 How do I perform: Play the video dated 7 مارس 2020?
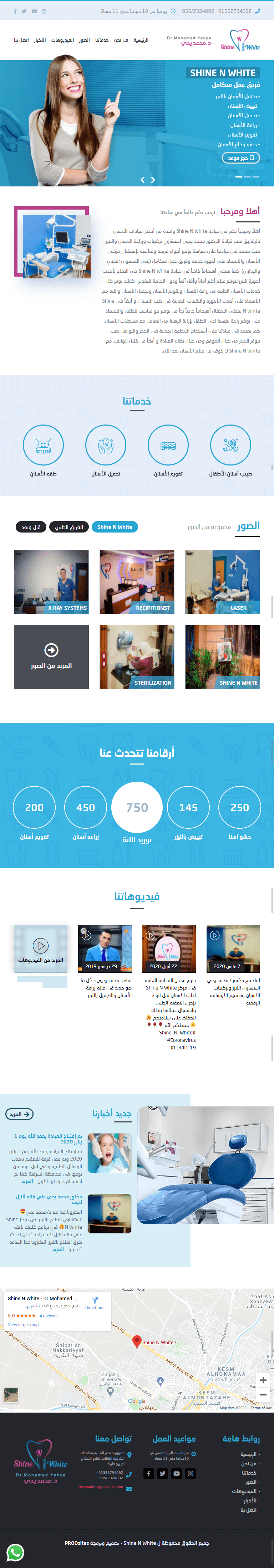tap(233, 948)
